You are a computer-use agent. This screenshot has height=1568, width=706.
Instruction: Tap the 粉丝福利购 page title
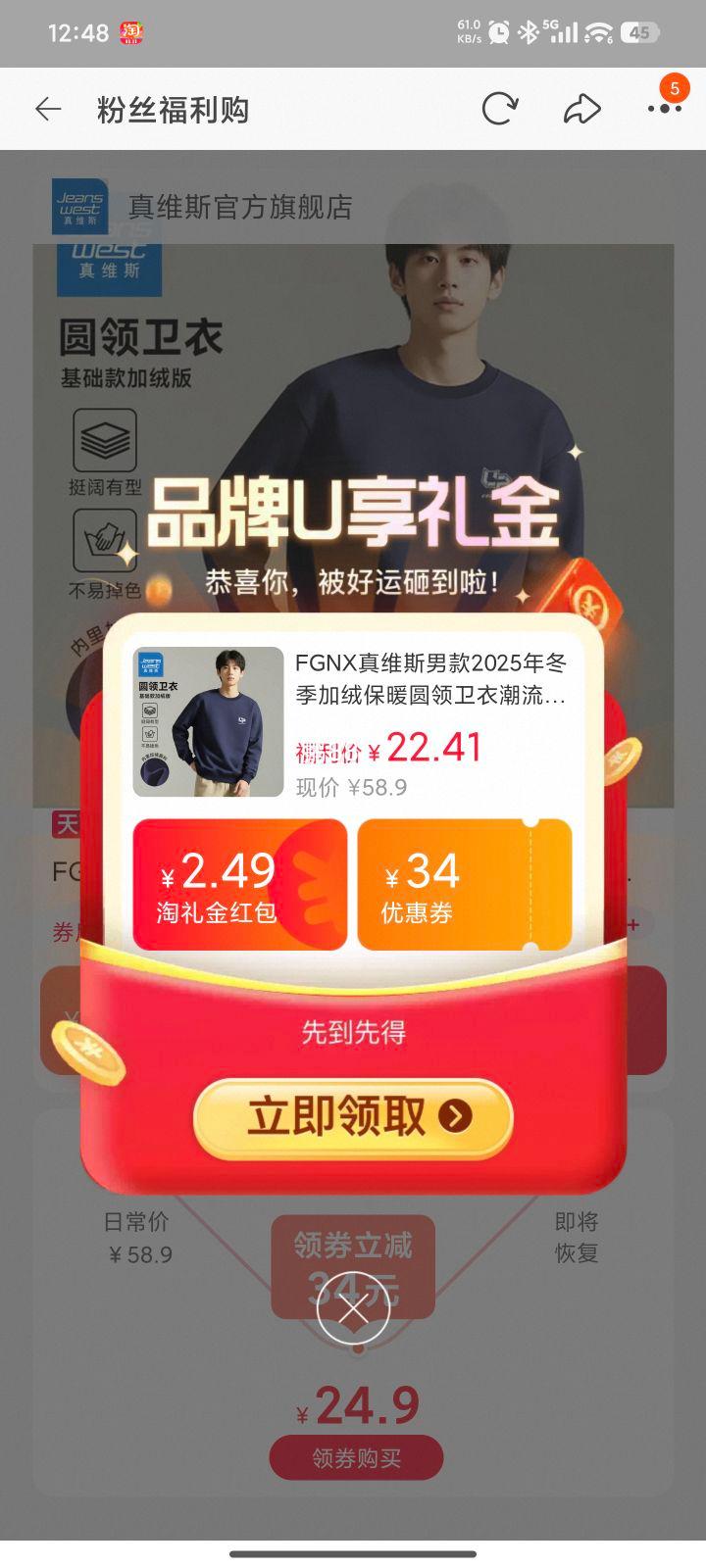pyautogui.click(x=172, y=111)
